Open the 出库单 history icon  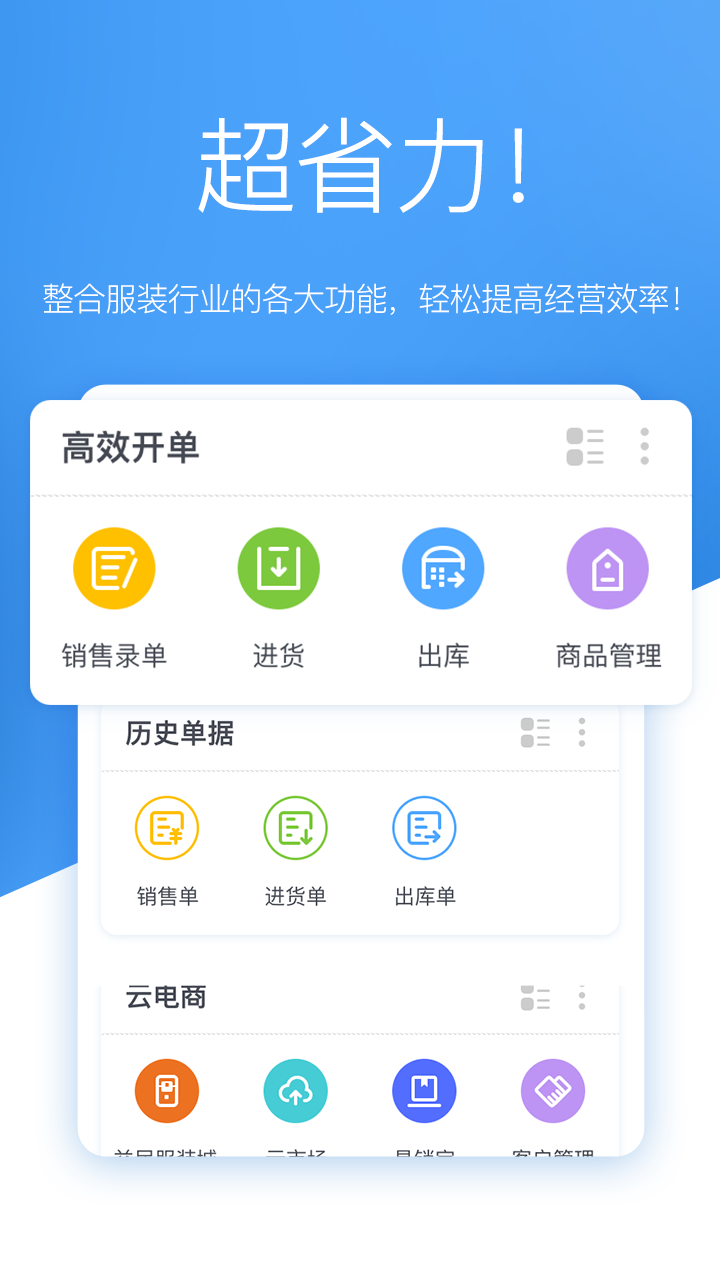(424, 828)
